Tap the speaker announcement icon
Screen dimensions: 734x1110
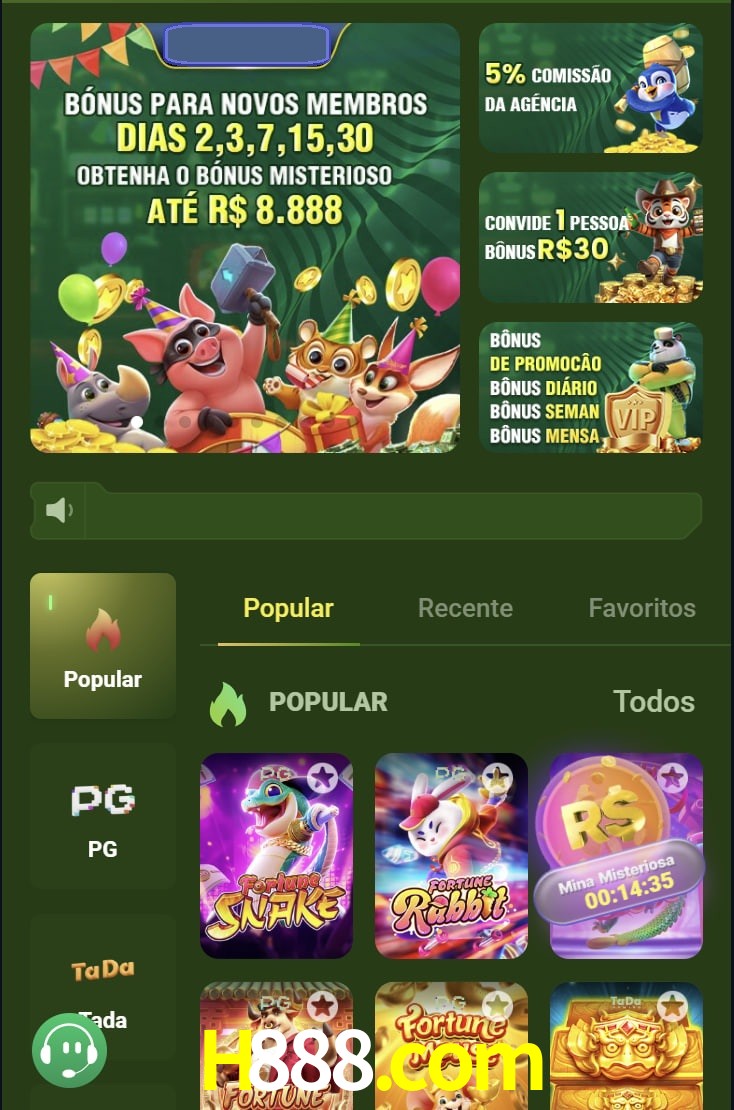pos(59,511)
